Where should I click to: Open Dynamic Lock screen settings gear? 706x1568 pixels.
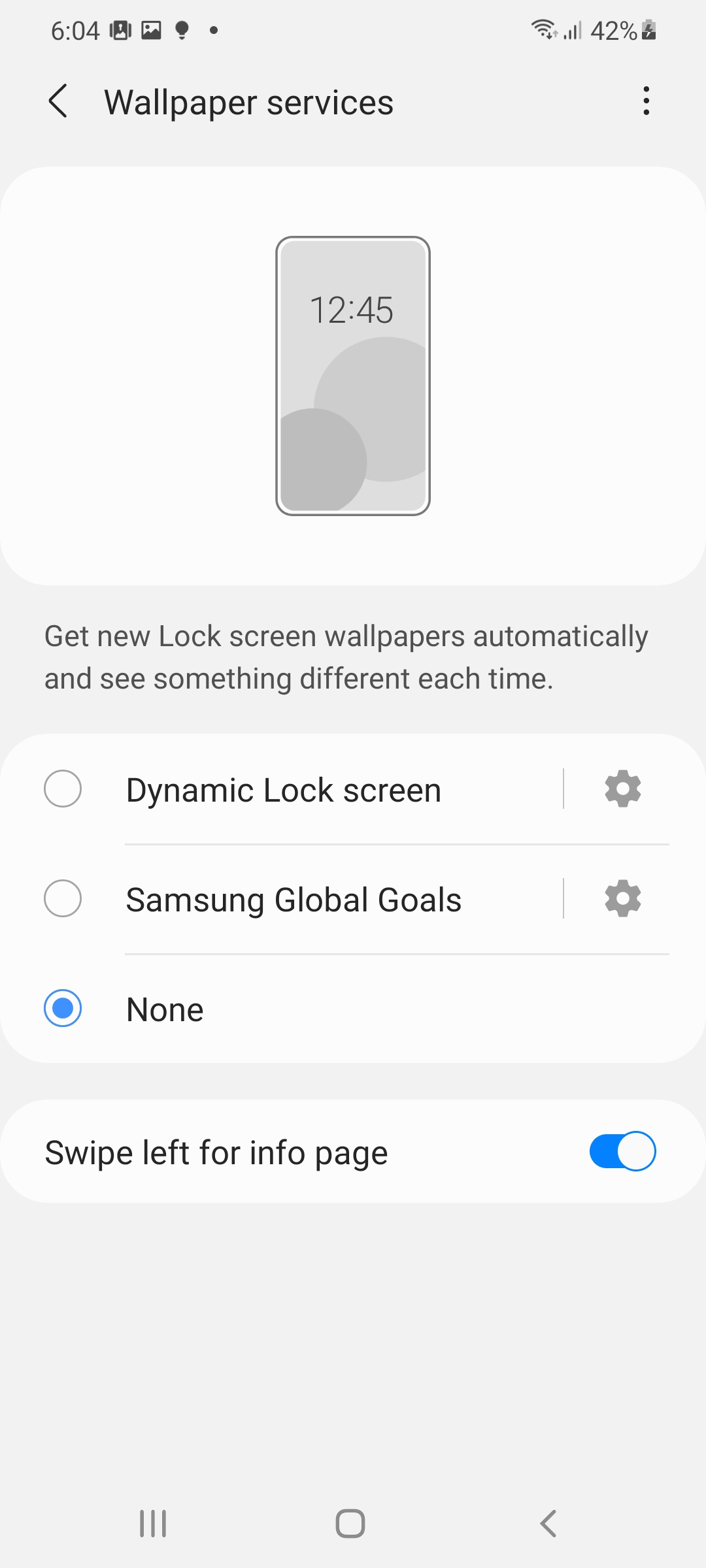coord(622,789)
